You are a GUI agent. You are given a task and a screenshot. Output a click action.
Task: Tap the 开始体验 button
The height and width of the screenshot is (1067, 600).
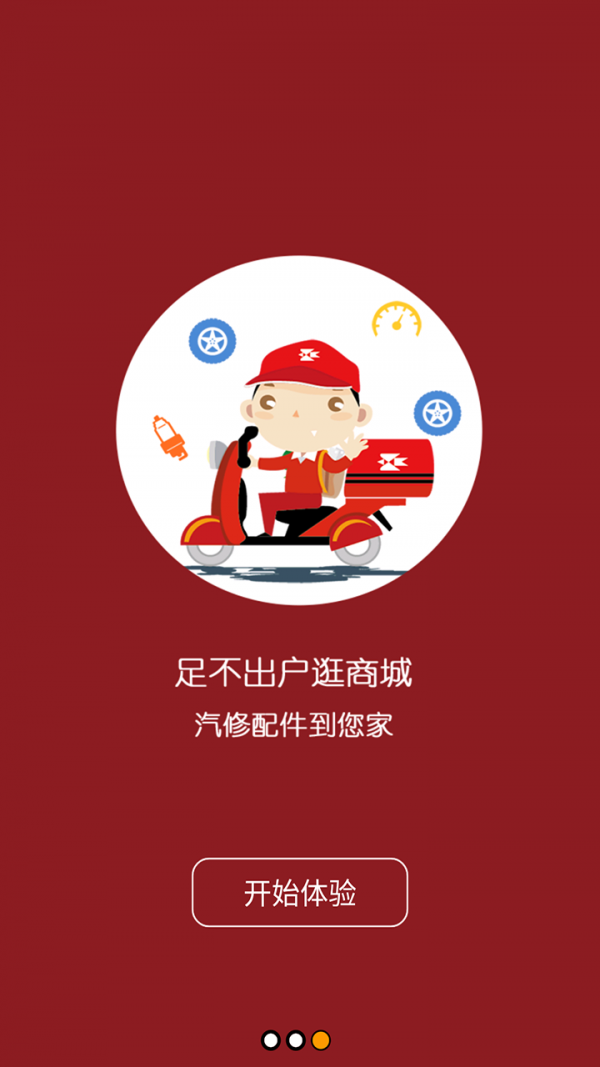point(300,892)
